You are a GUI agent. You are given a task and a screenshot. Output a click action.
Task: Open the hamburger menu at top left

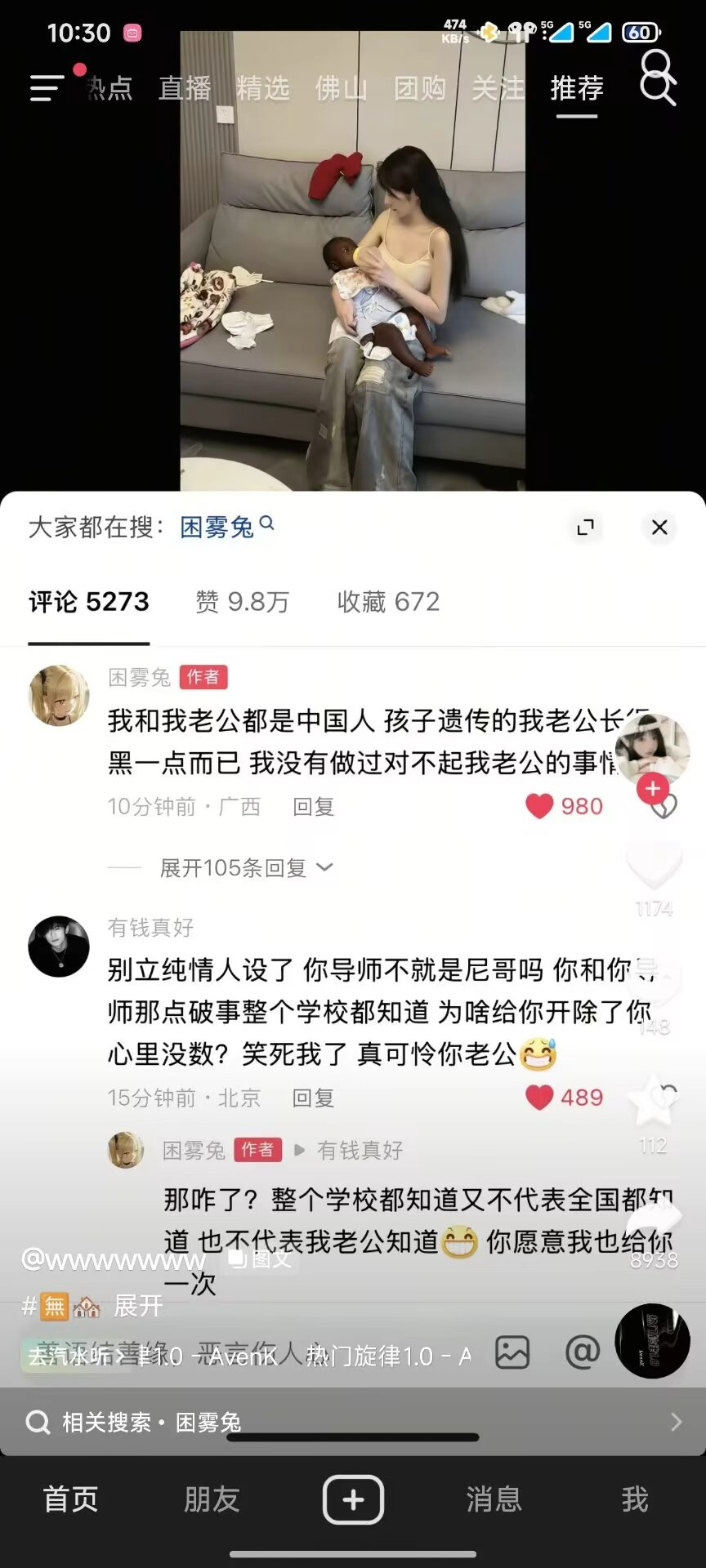pos(47,87)
